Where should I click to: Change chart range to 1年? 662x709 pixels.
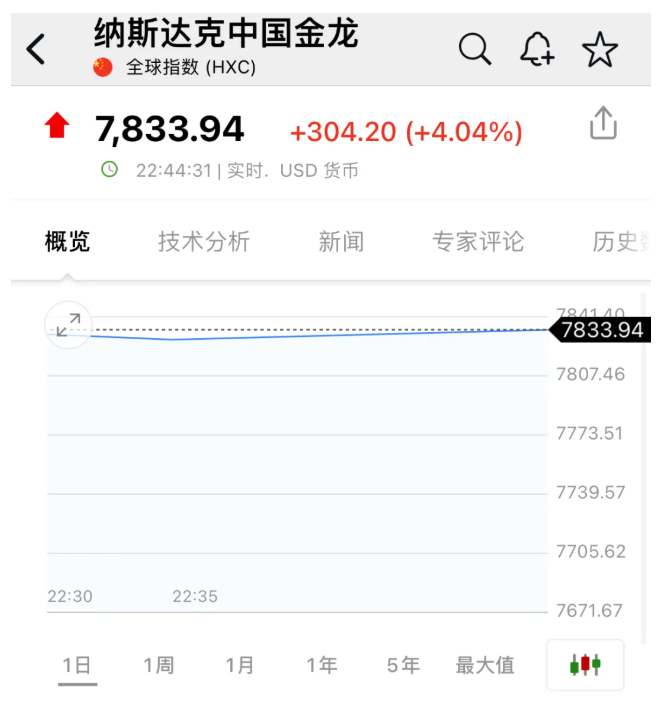[x=322, y=665]
